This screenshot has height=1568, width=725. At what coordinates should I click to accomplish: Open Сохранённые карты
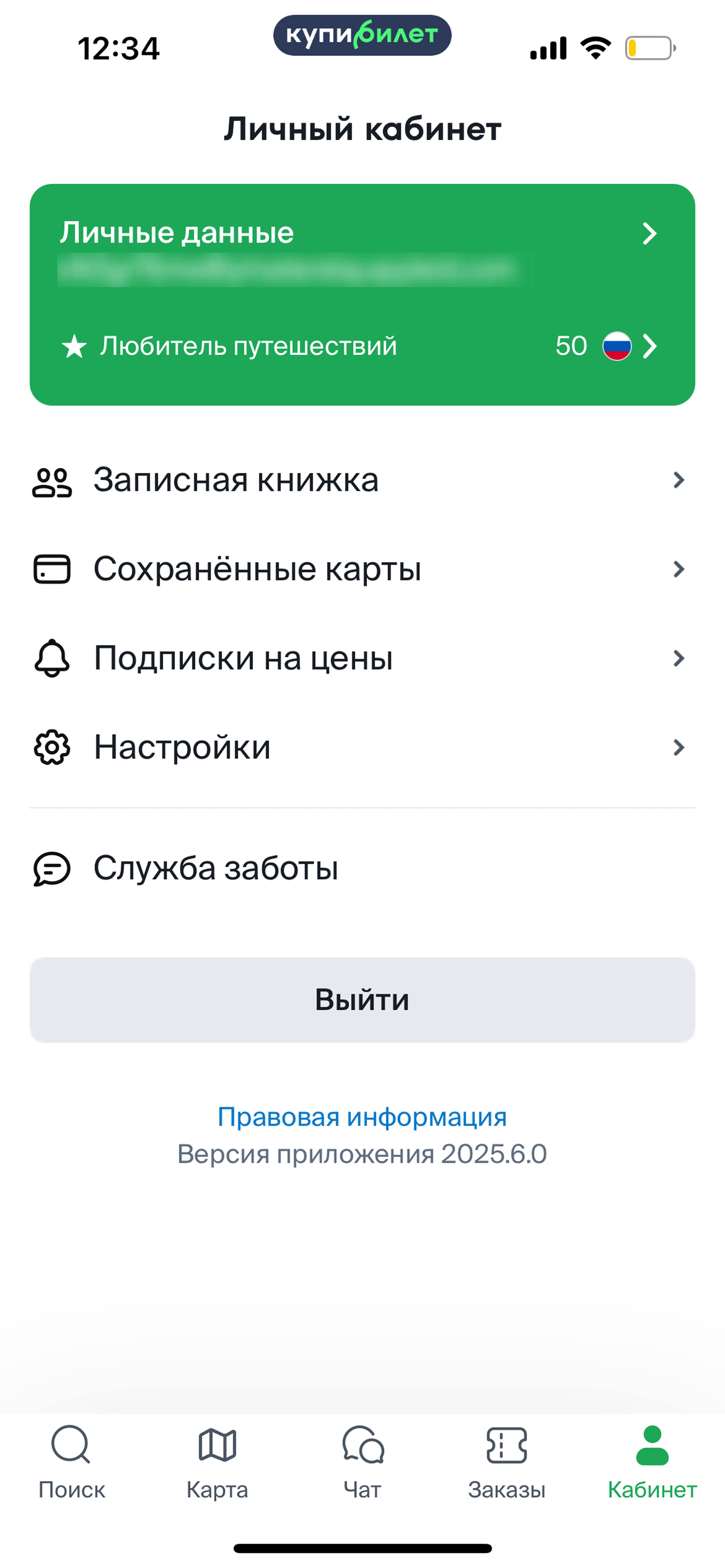[362, 569]
